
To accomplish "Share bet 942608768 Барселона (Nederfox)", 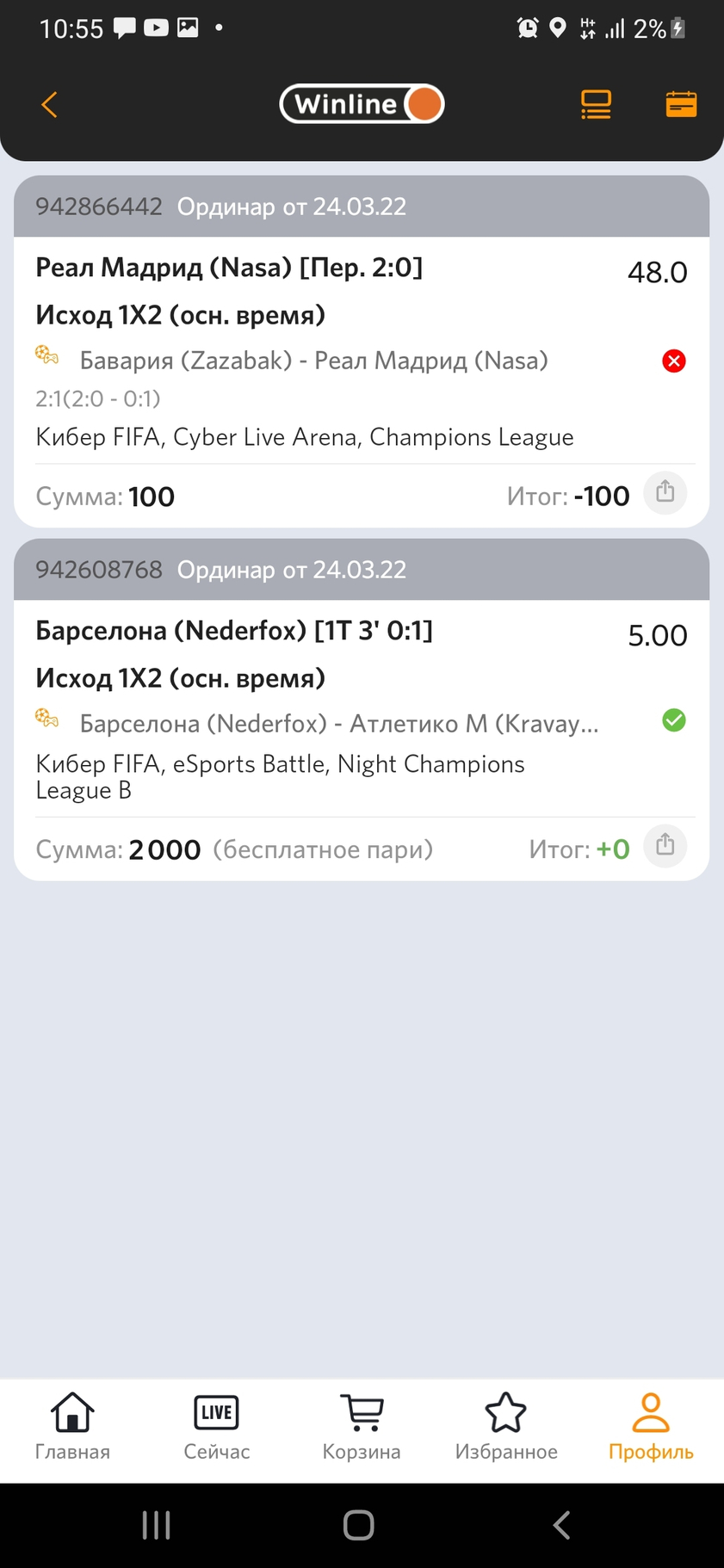I will (x=665, y=845).
